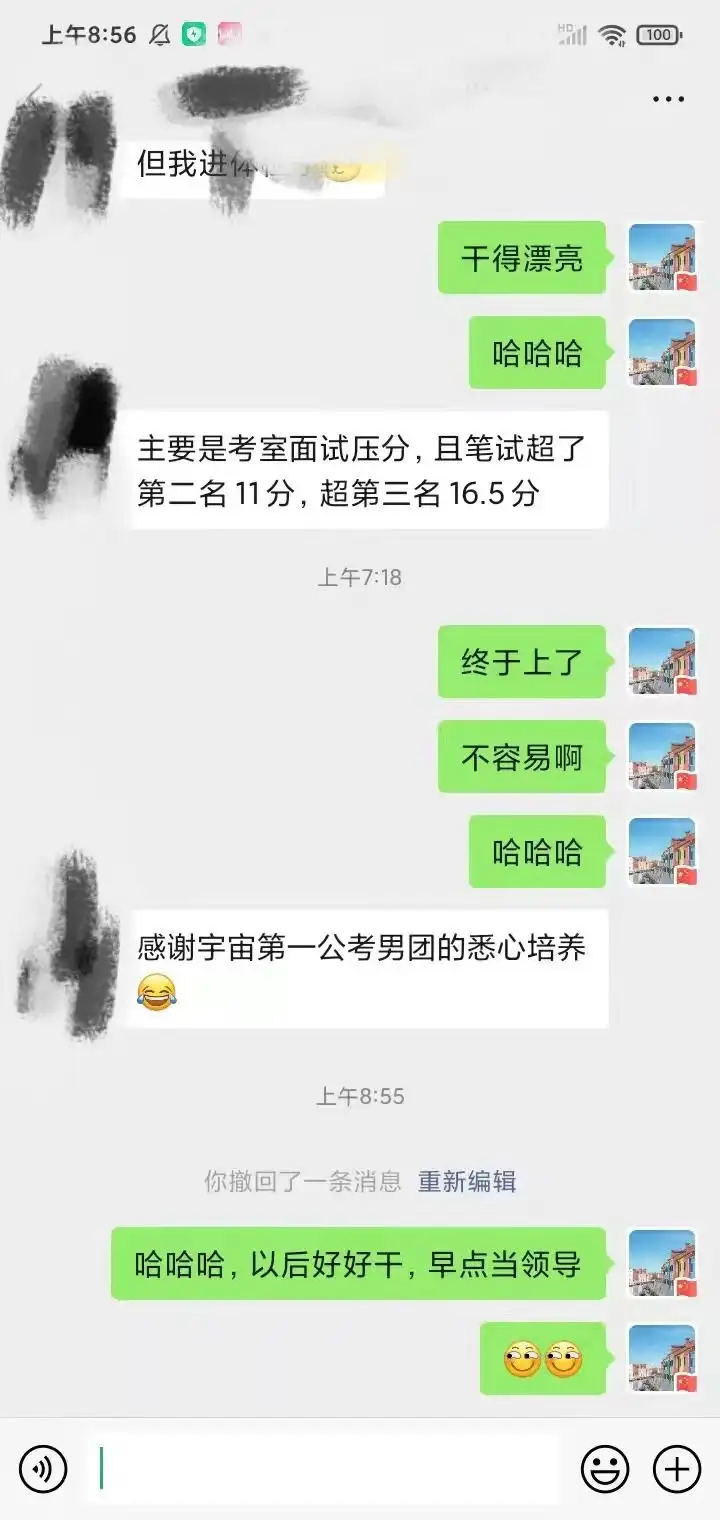This screenshot has width=720, height=1520.
Task: Tap 重新编辑 to re-edit recalled message
Action: point(467,1181)
